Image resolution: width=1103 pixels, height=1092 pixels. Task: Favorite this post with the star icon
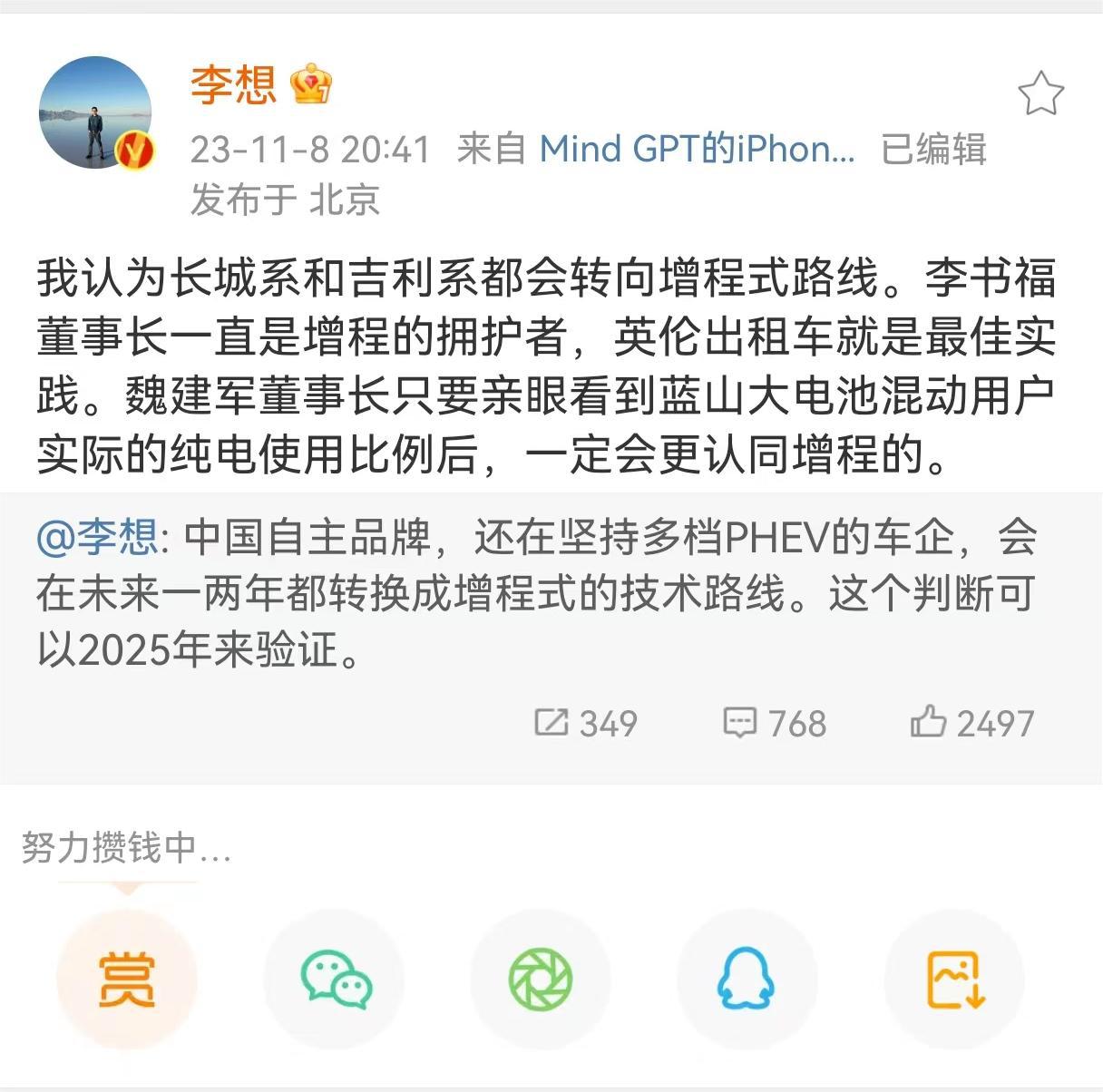click(1040, 94)
